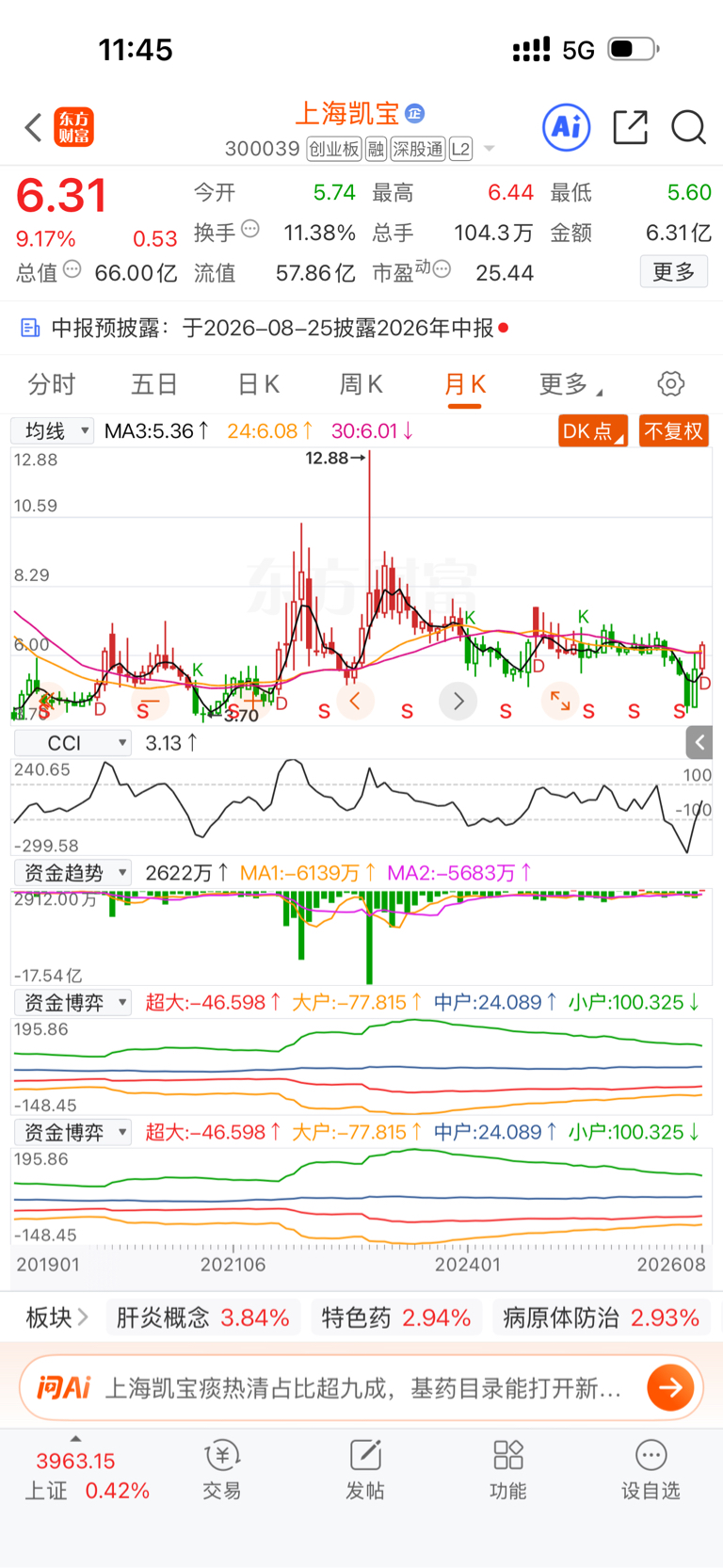Screen dimensions: 723x1568
Task: Switch to 分时 chart tab
Action: pos(52,384)
